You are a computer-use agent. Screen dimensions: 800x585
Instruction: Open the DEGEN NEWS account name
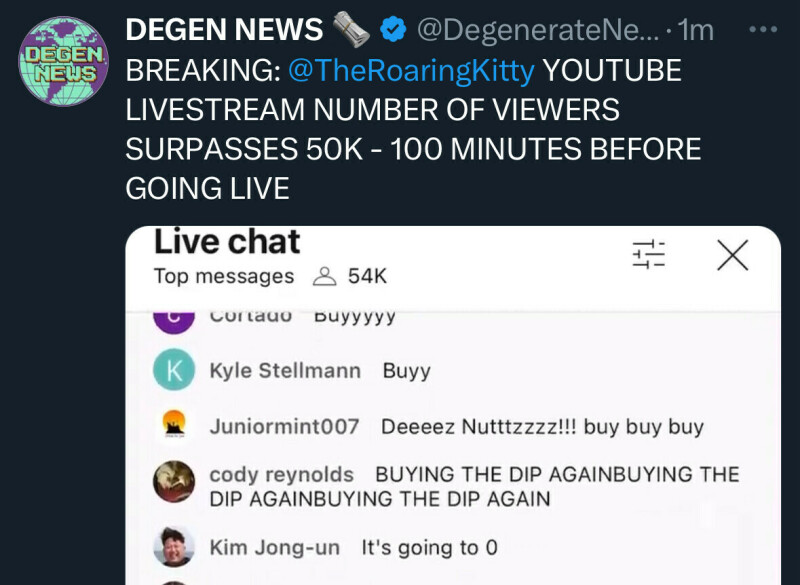(x=224, y=30)
